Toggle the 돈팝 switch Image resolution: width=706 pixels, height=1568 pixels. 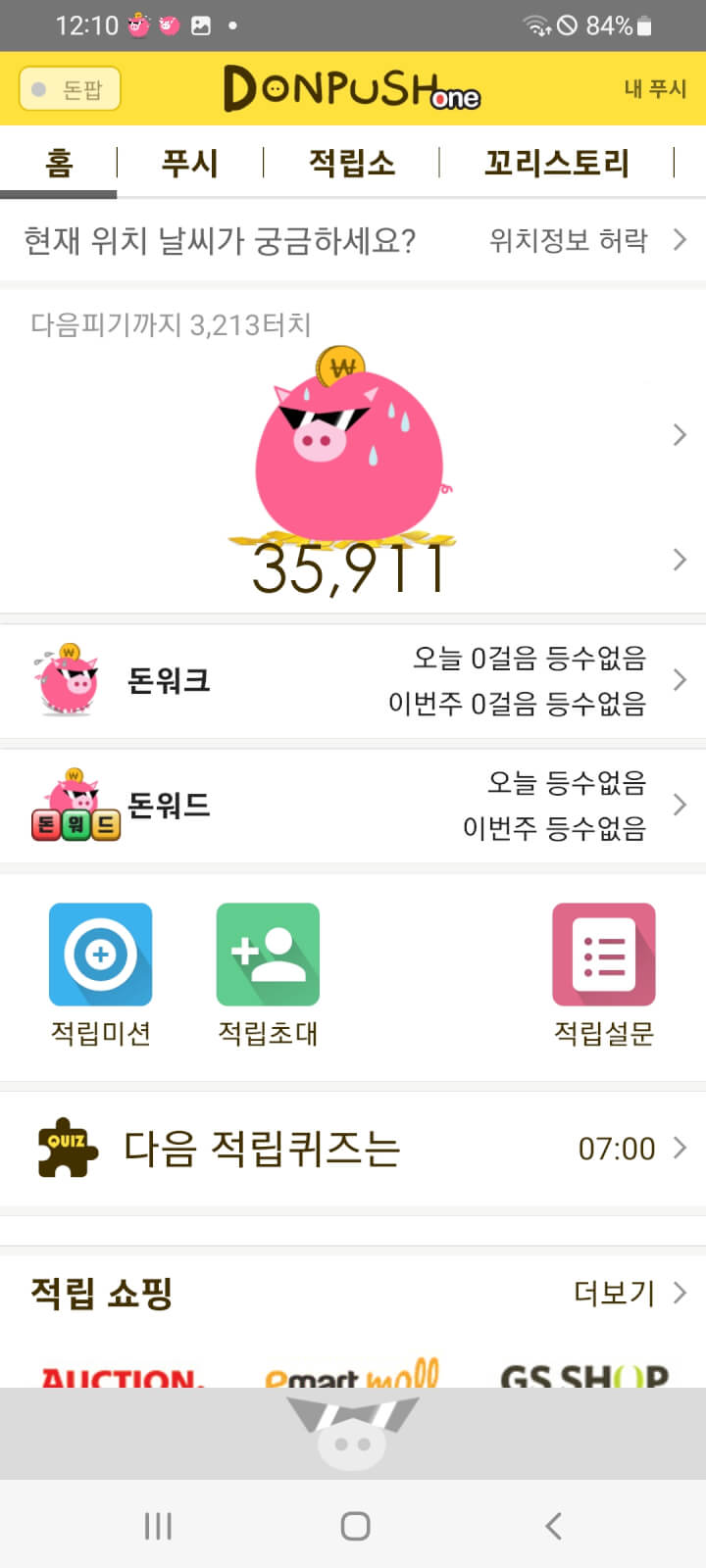tap(70, 89)
